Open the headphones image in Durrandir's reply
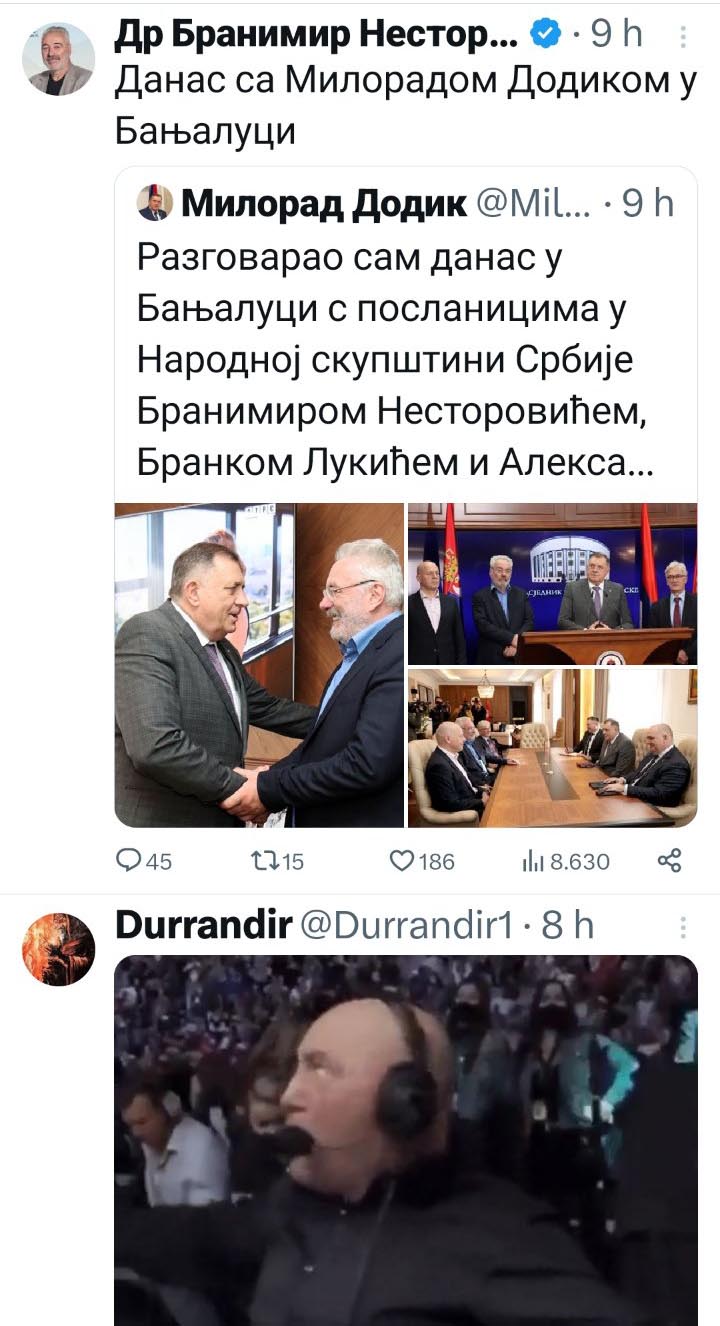The width and height of the screenshot is (720, 1326). pos(405,1140)
